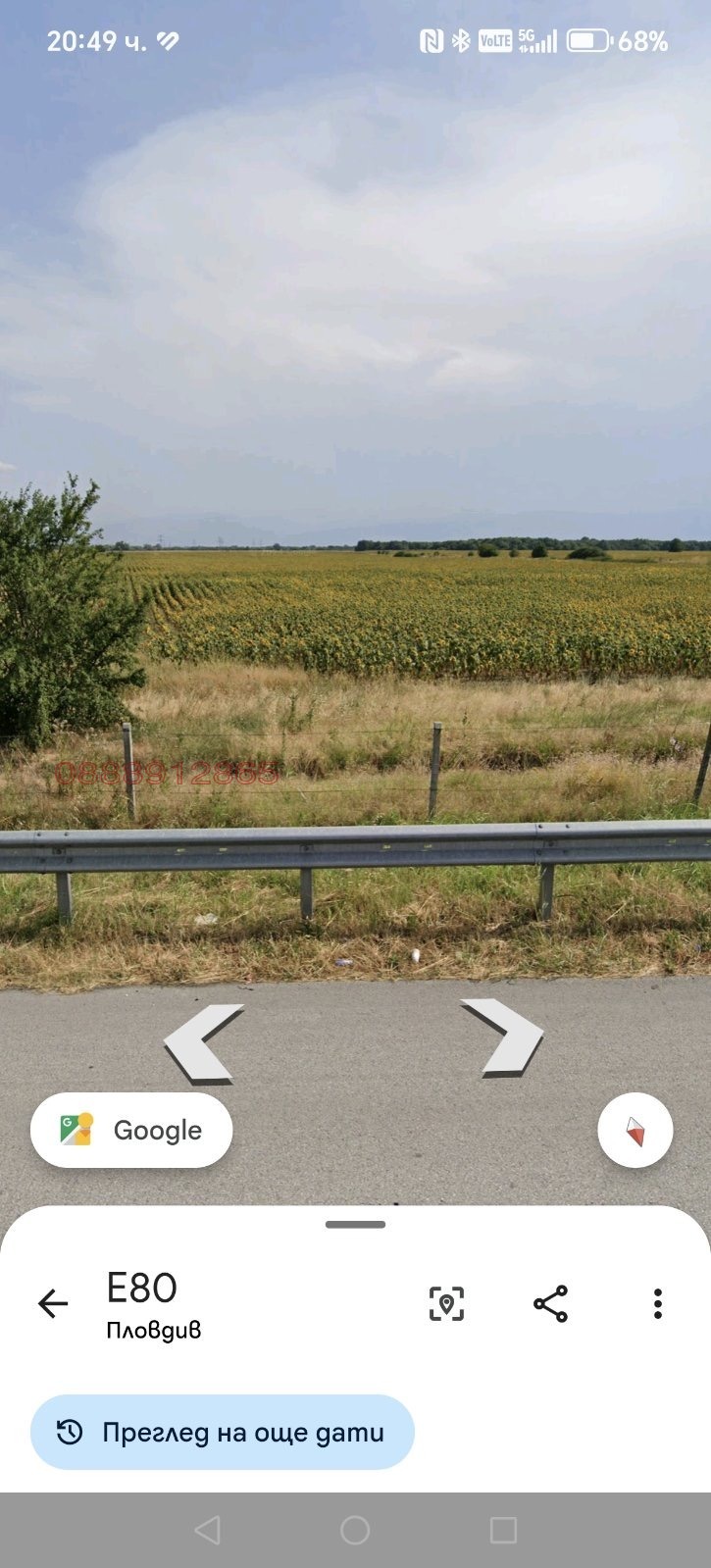Viewport: 711px width, 1568px height.
Task: Open the location view icon
Action: tap(446, 1303)
